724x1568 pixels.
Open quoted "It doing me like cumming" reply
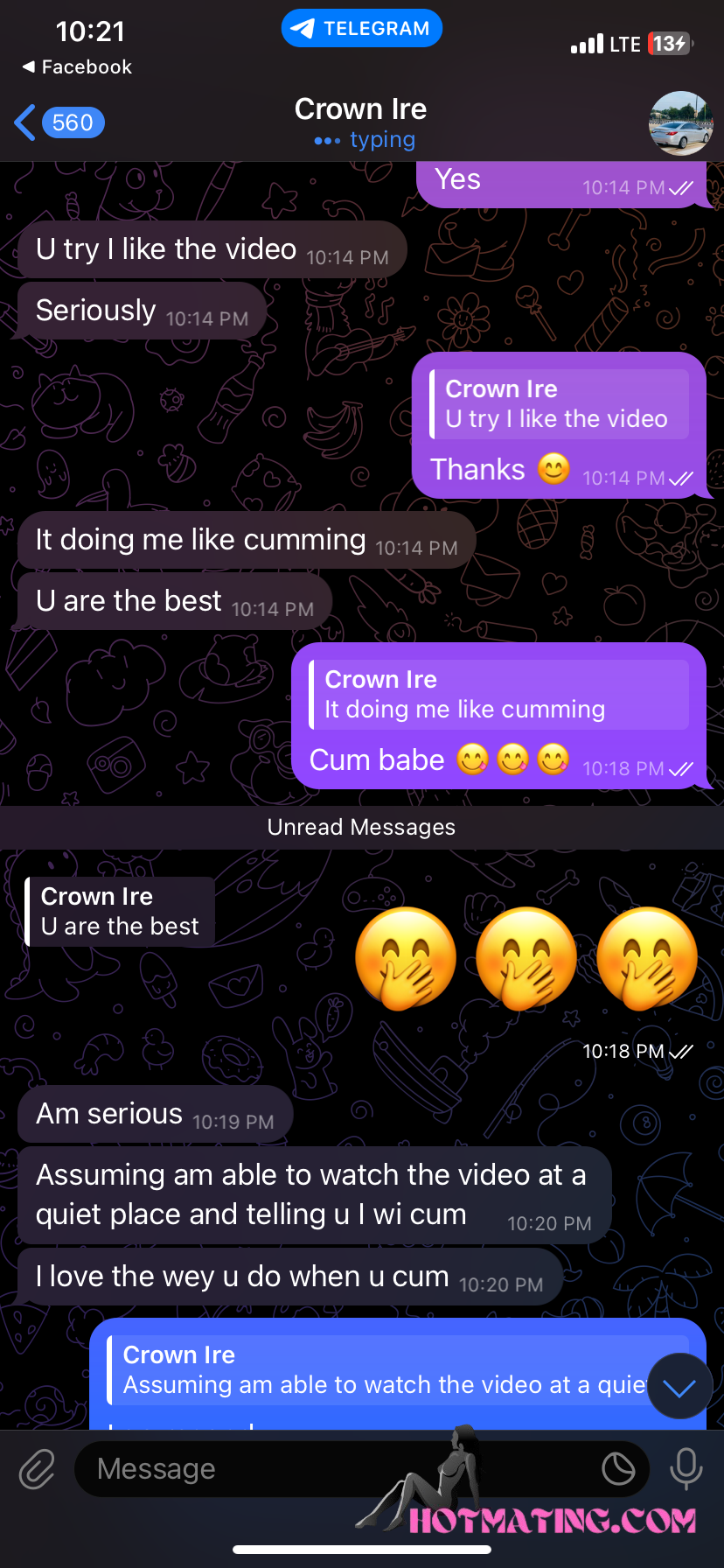[498, 695]
